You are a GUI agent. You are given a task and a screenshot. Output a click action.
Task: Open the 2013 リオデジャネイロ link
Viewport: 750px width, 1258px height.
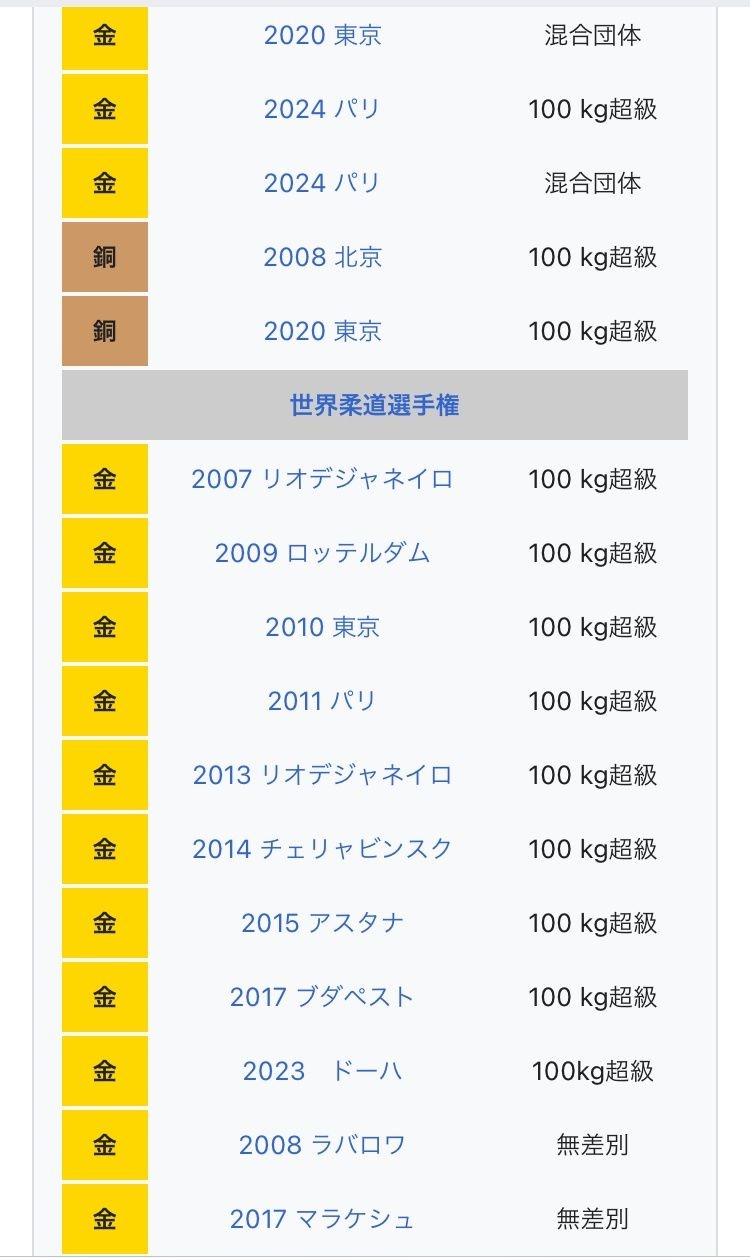pos(322,775)
